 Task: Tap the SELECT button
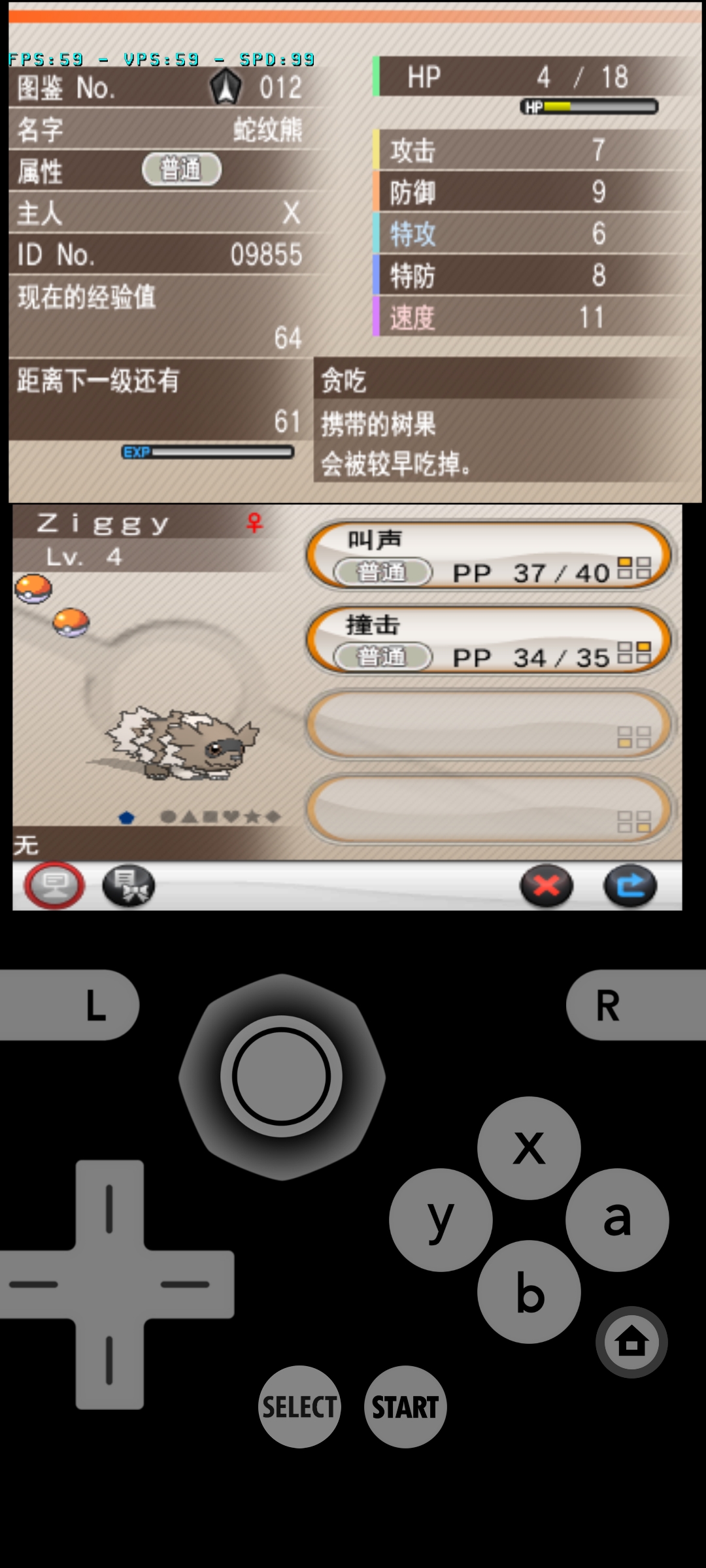click(299, 1407)
